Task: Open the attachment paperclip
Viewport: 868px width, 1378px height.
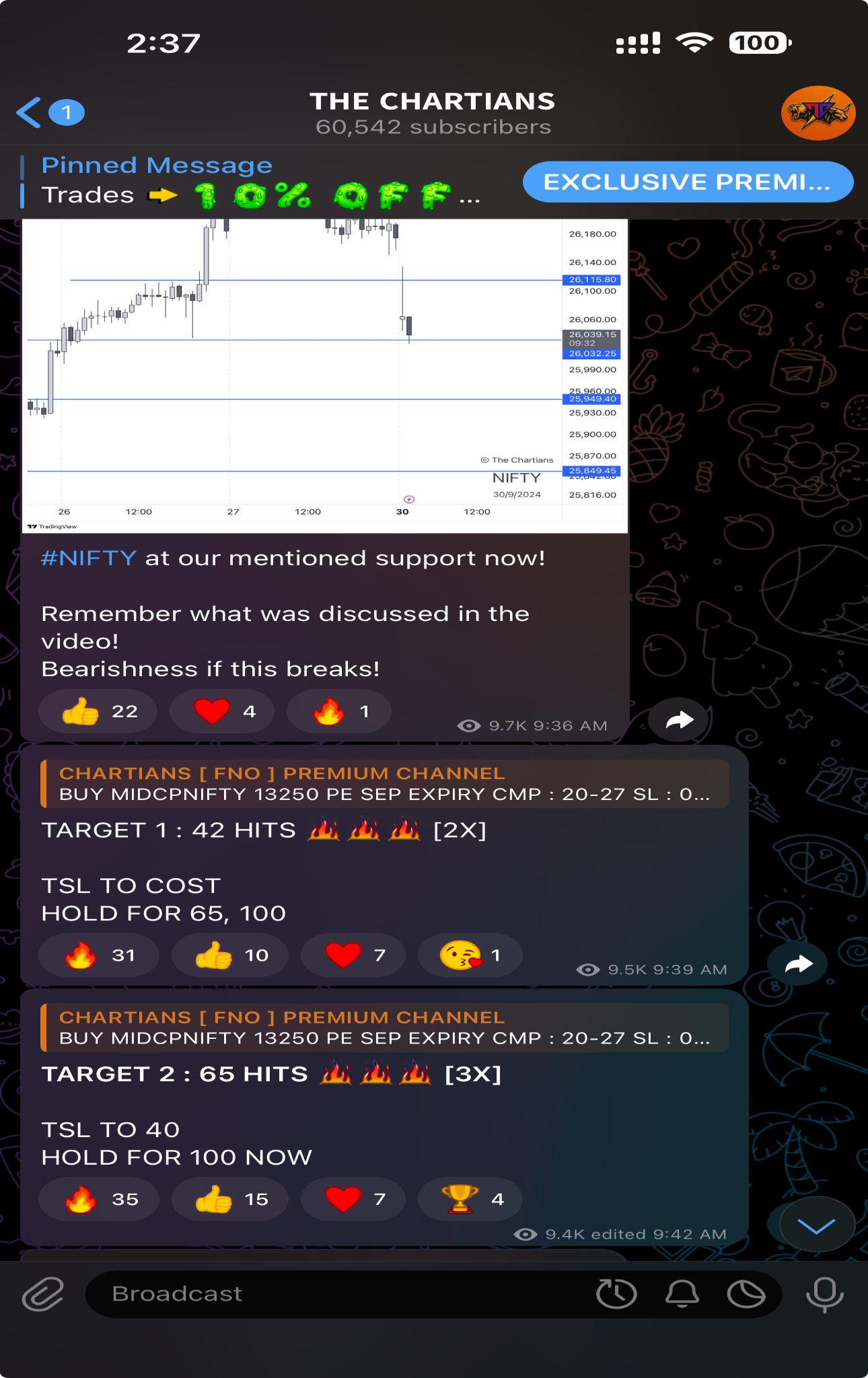Action: [43, 1294]
